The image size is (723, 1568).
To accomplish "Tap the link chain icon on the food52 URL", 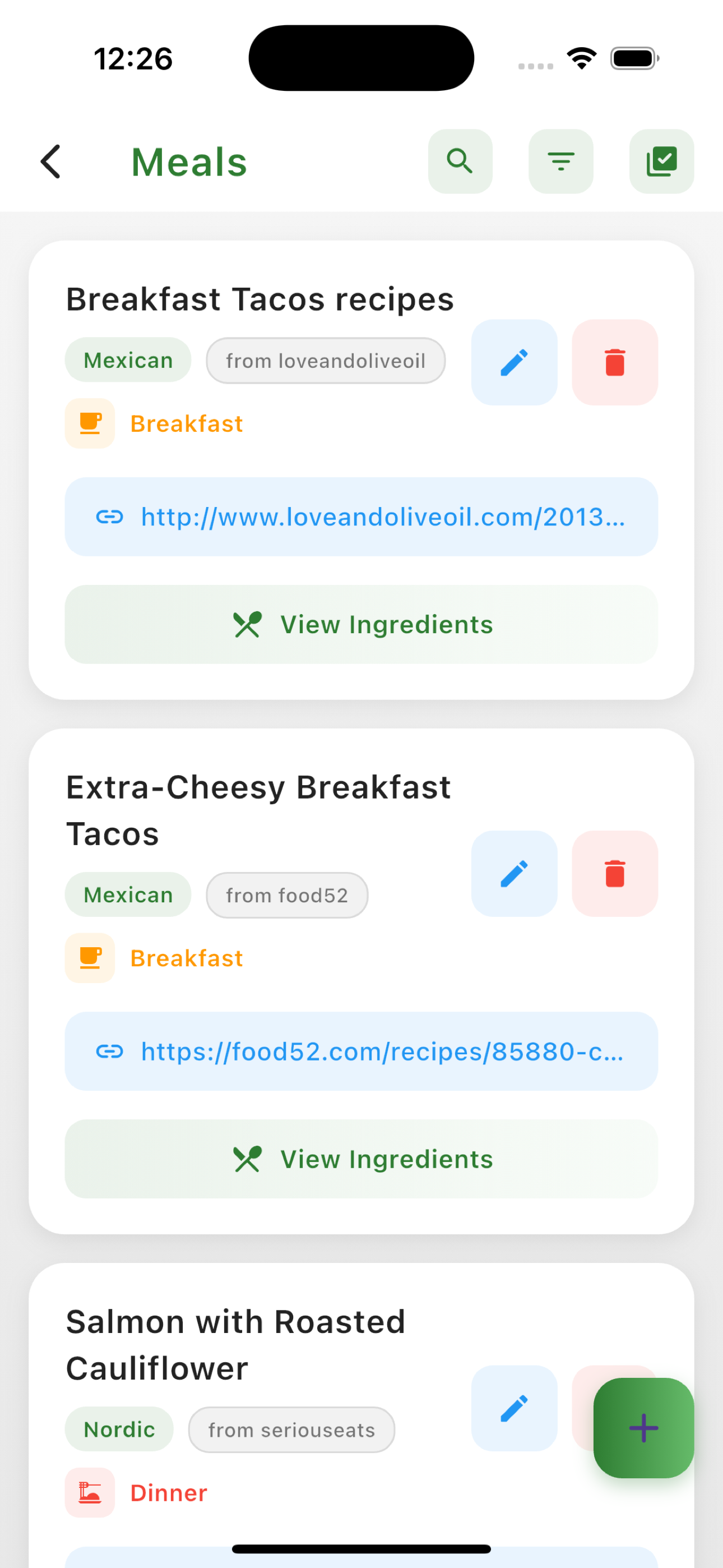I will [x=110, y=1051].
